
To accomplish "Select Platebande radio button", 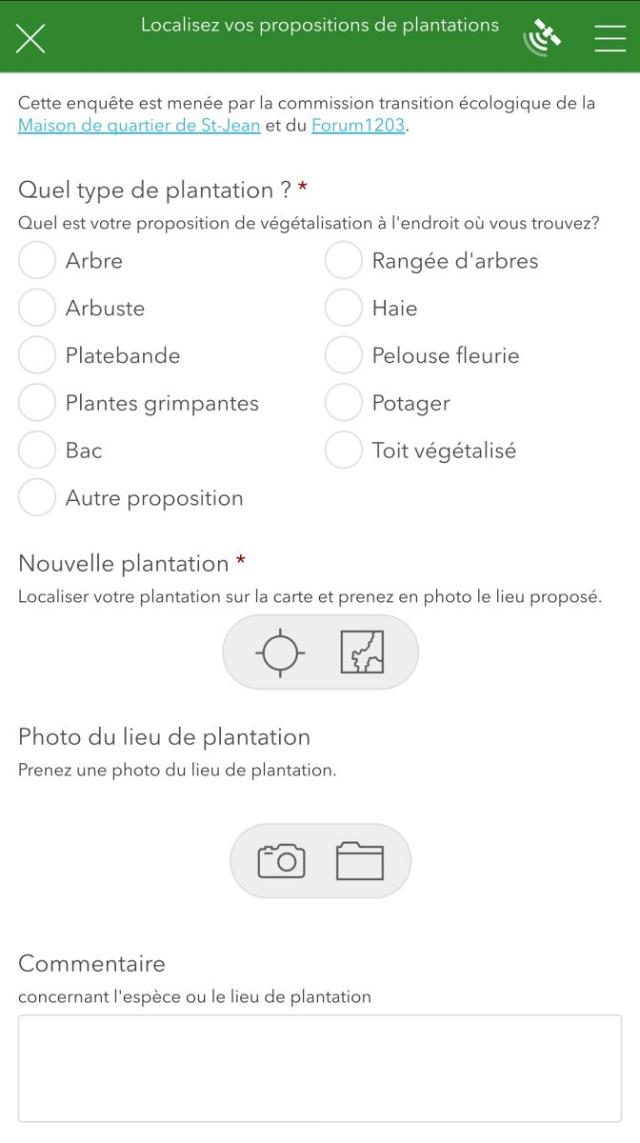I will [37, 356].
